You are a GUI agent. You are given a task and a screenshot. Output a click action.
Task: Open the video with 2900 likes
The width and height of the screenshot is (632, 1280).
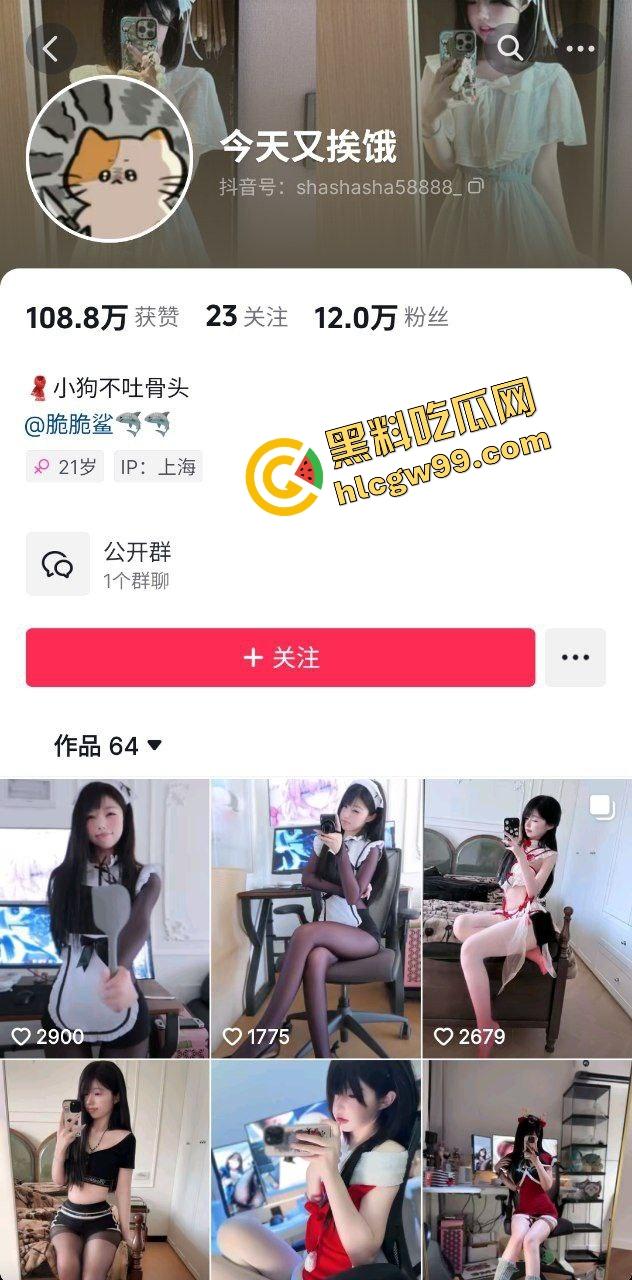[x=104, y=918]
